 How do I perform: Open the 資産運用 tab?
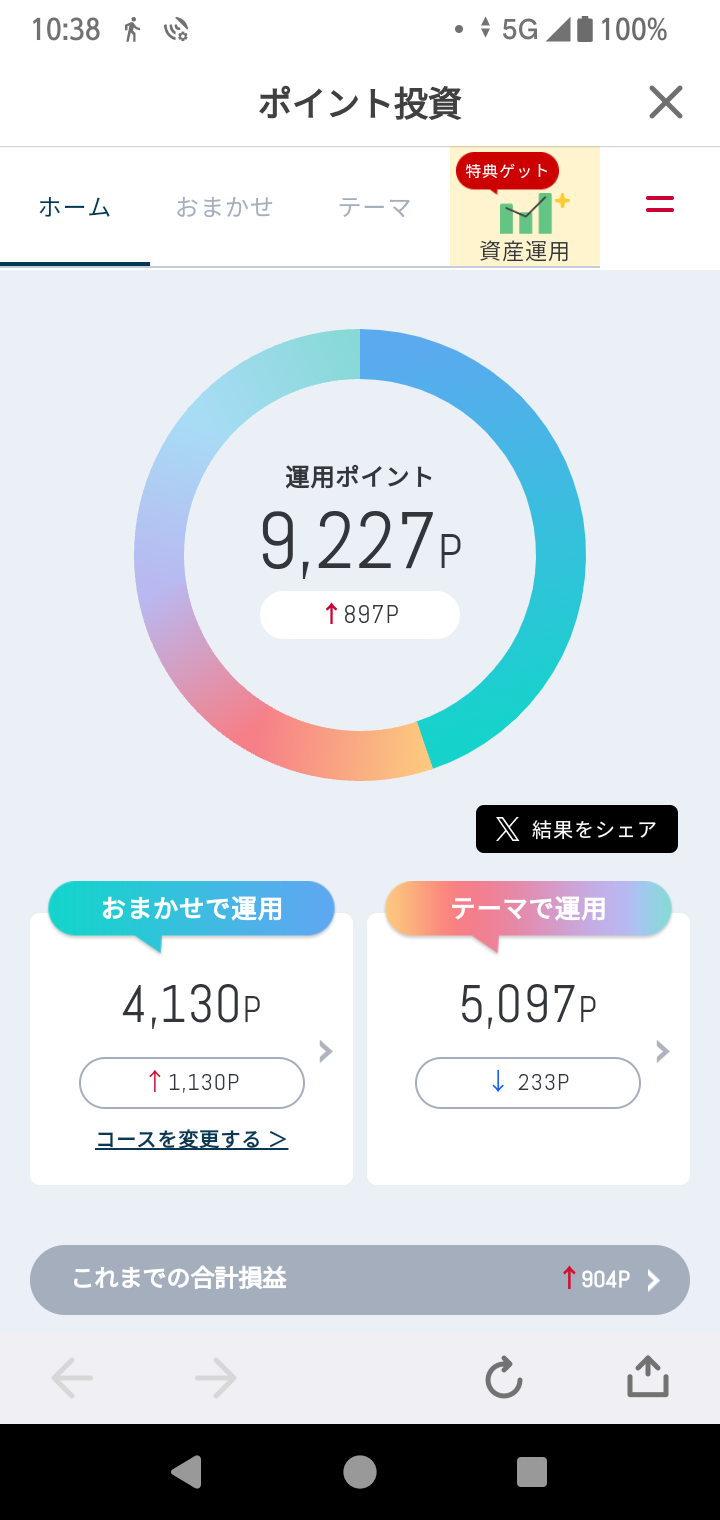pyautogui.click(x=524, y=207)
